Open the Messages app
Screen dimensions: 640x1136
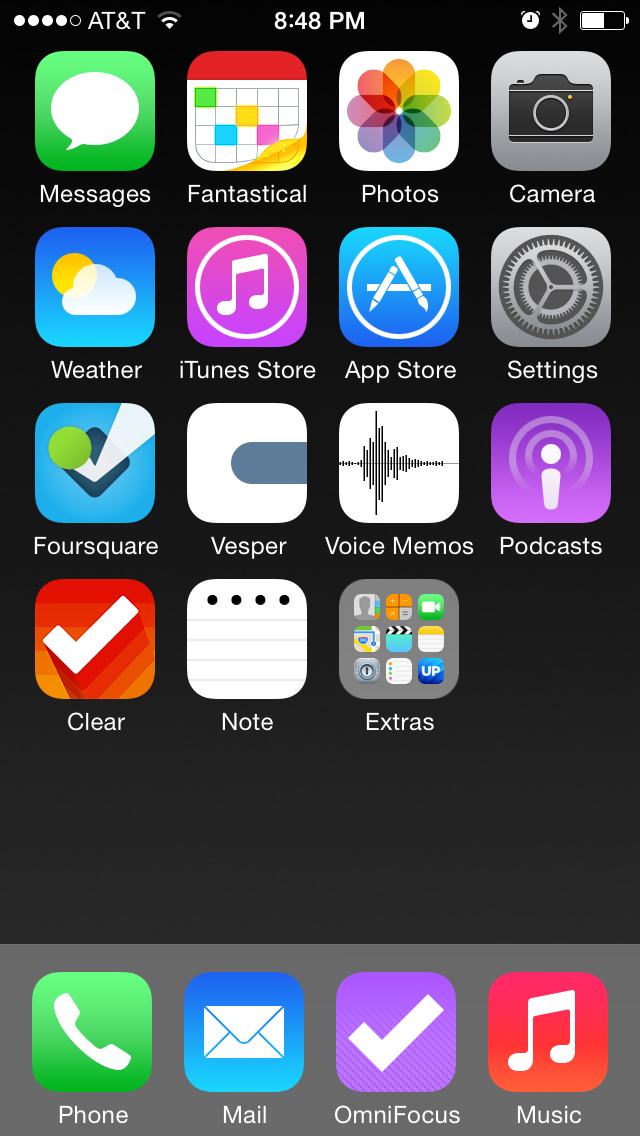click(x=95, y=111)
